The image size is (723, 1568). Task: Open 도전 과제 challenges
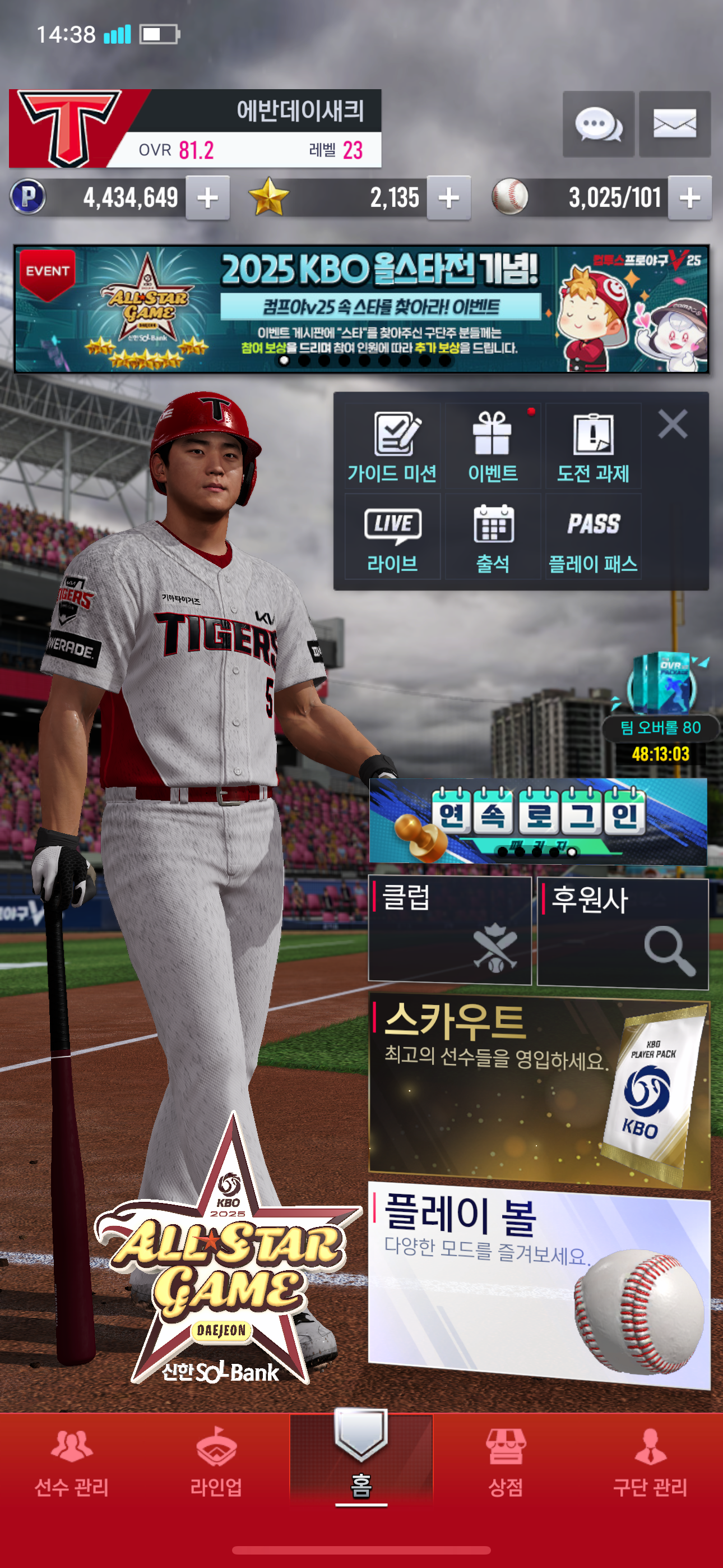pyautogui.click(x=593, y=446)
